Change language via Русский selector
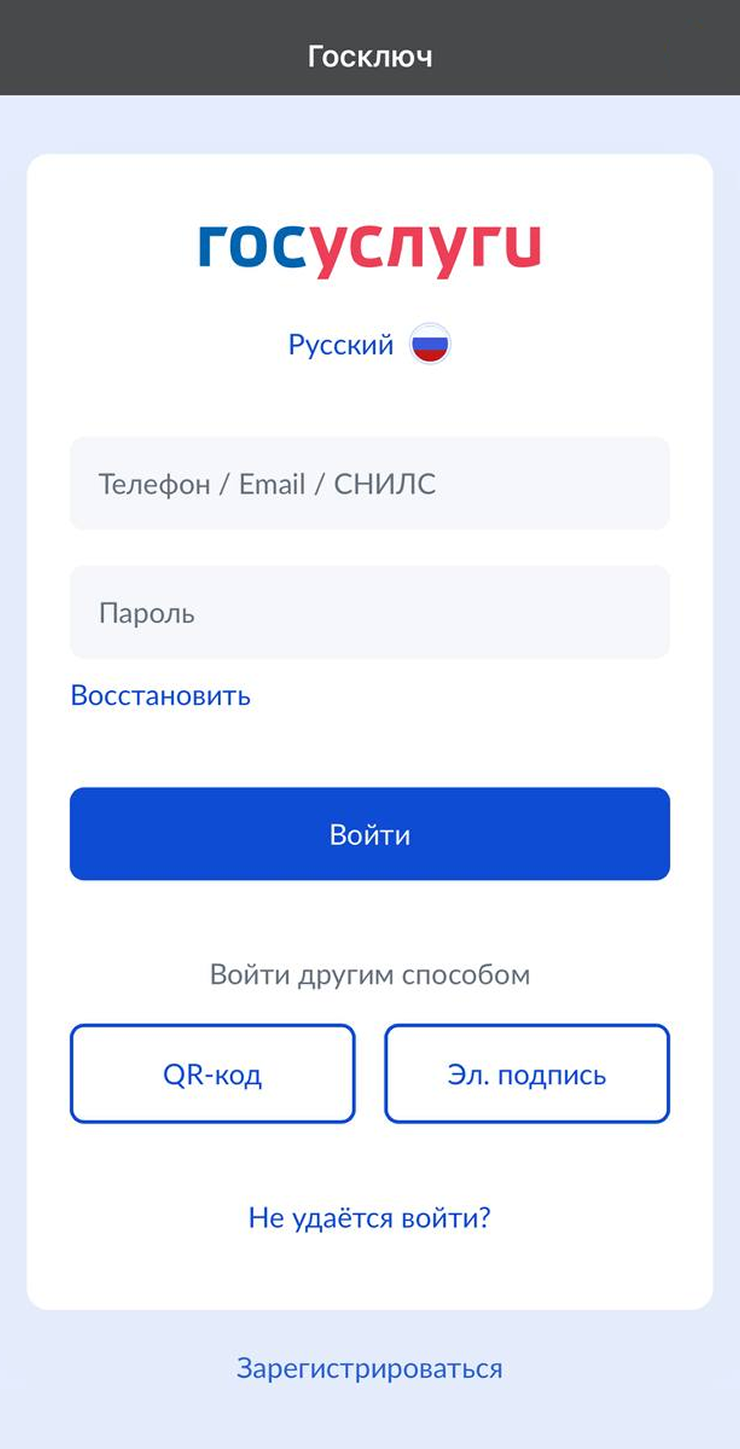 point(369,345)
